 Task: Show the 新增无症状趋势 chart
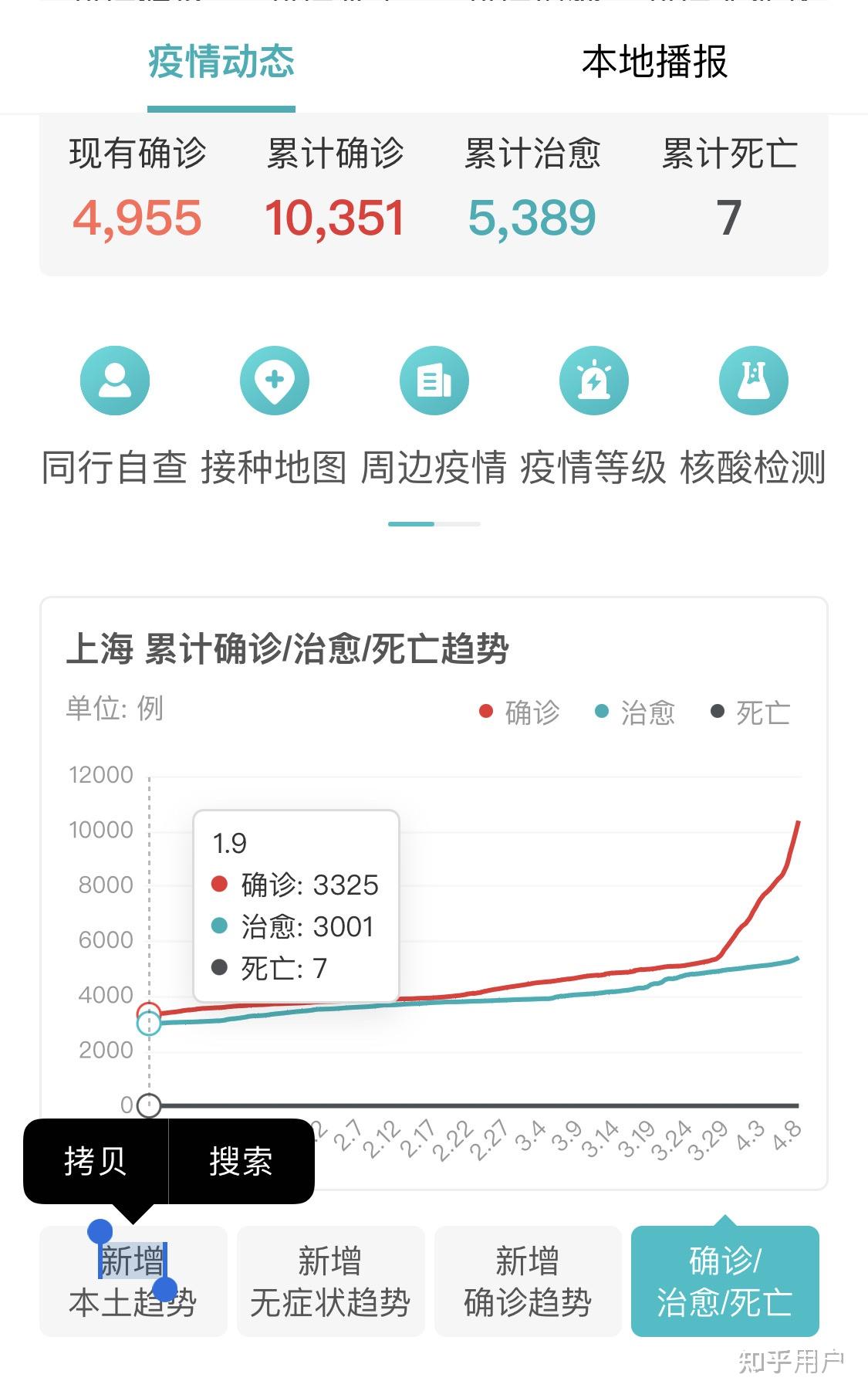coord(330,1281)
